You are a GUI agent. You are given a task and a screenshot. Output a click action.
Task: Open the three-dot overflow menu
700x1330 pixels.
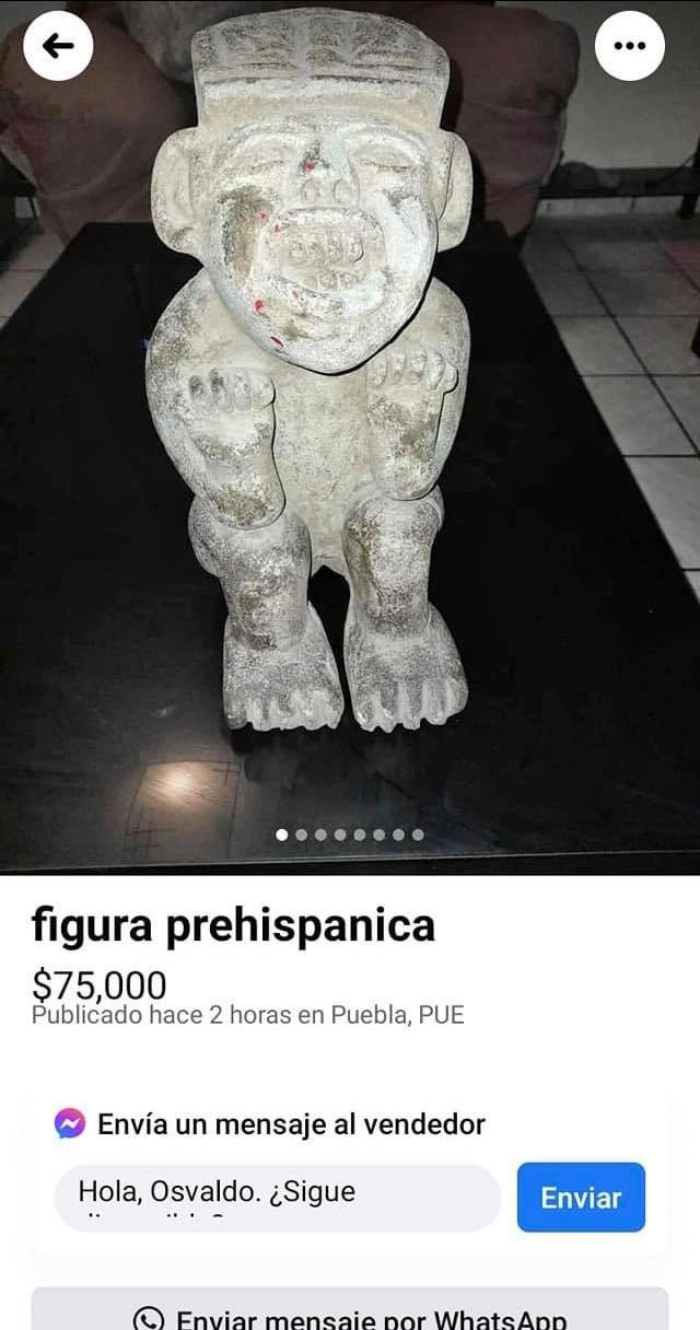coord(629,46)
